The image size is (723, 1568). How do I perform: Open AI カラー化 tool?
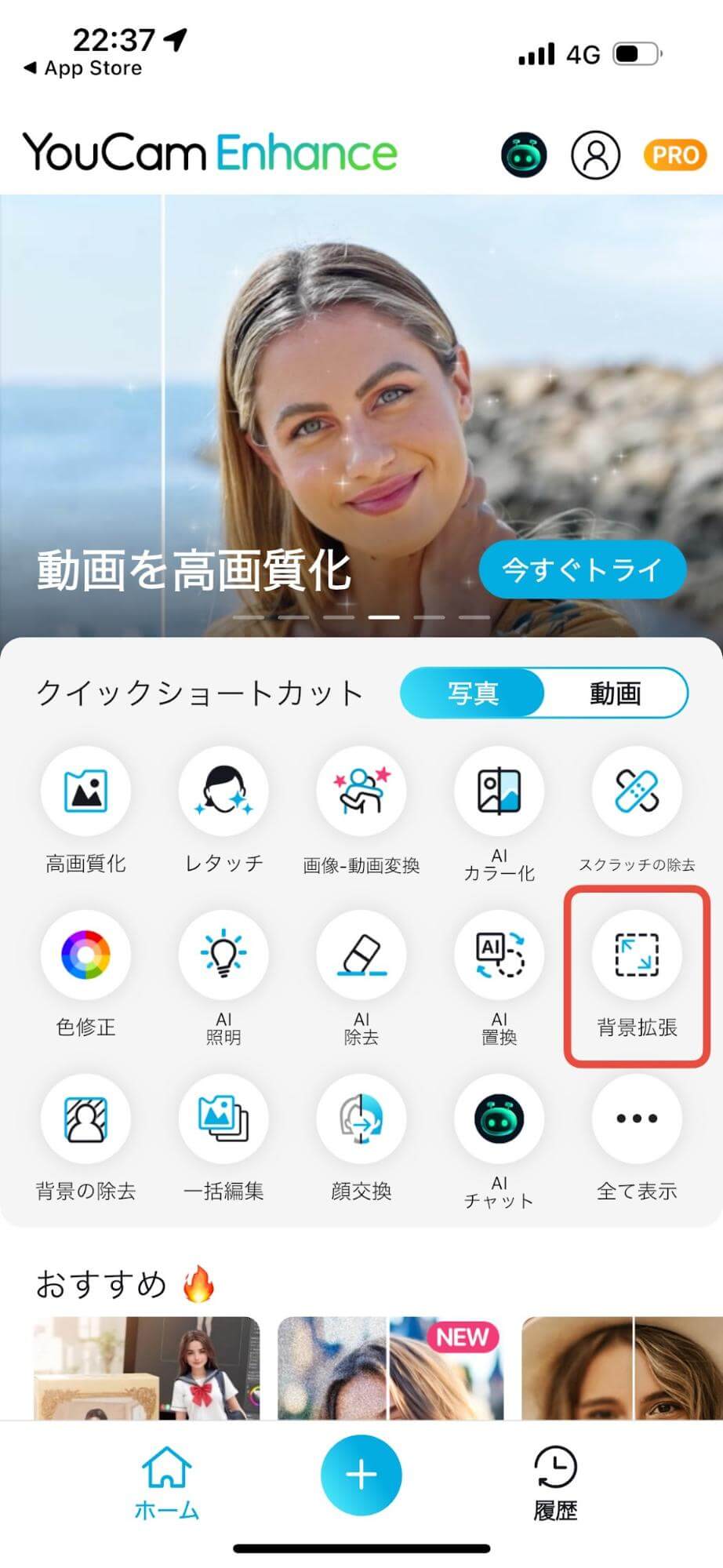[500, 791]
